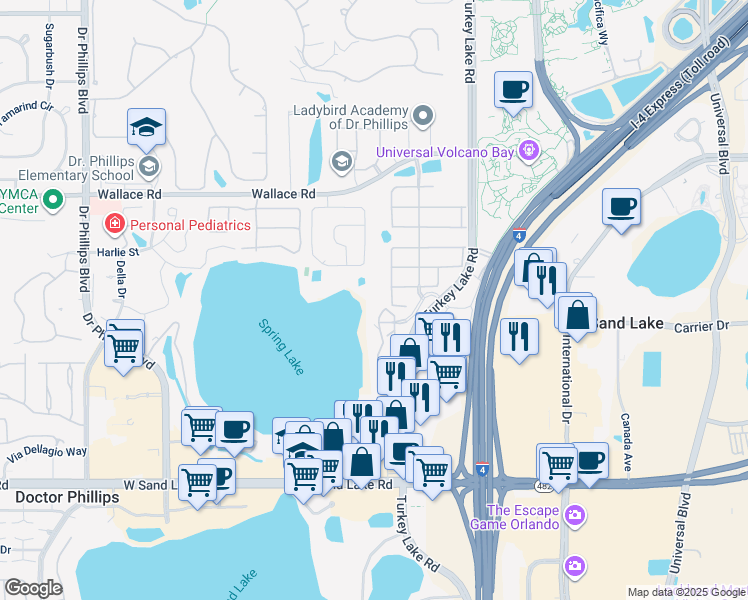Screen dimensions: 748x600
Task: Open the Google logo link
Action: (33, 589)
